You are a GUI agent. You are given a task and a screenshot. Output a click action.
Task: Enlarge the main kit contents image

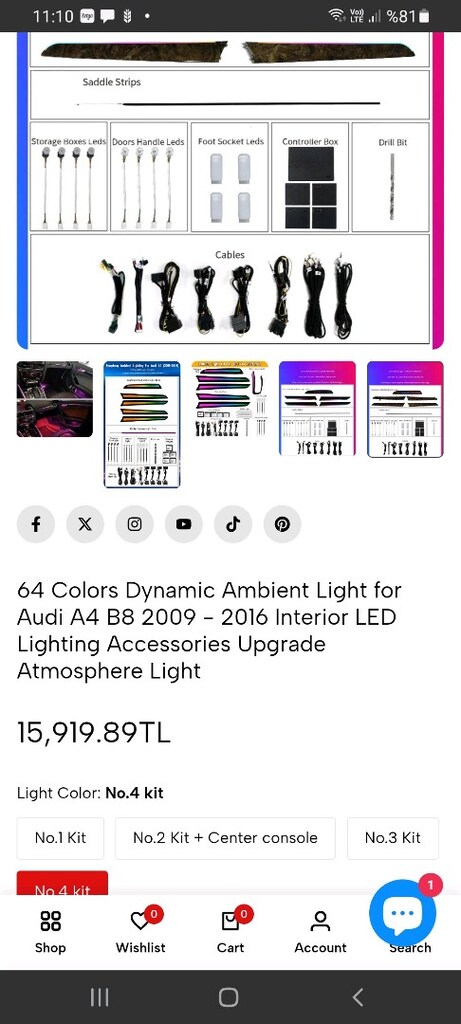(x=230, y=189)
